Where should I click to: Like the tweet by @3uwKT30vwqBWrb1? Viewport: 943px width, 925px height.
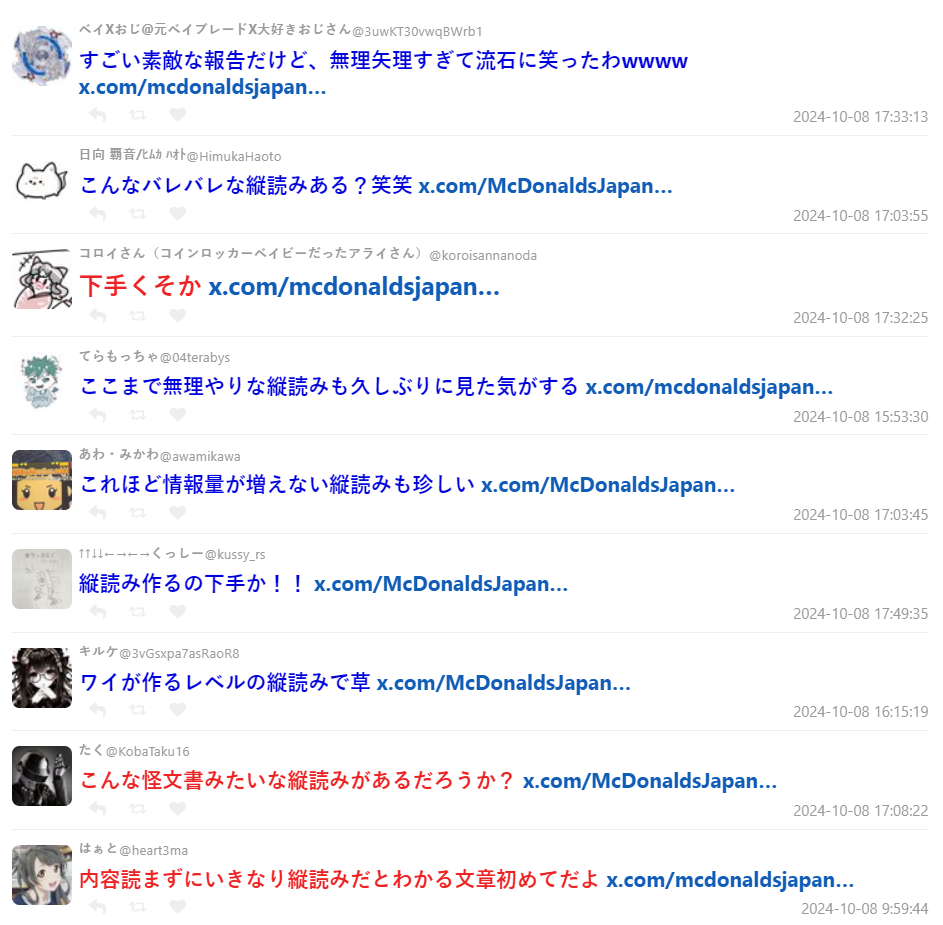[x=177, y=114]
